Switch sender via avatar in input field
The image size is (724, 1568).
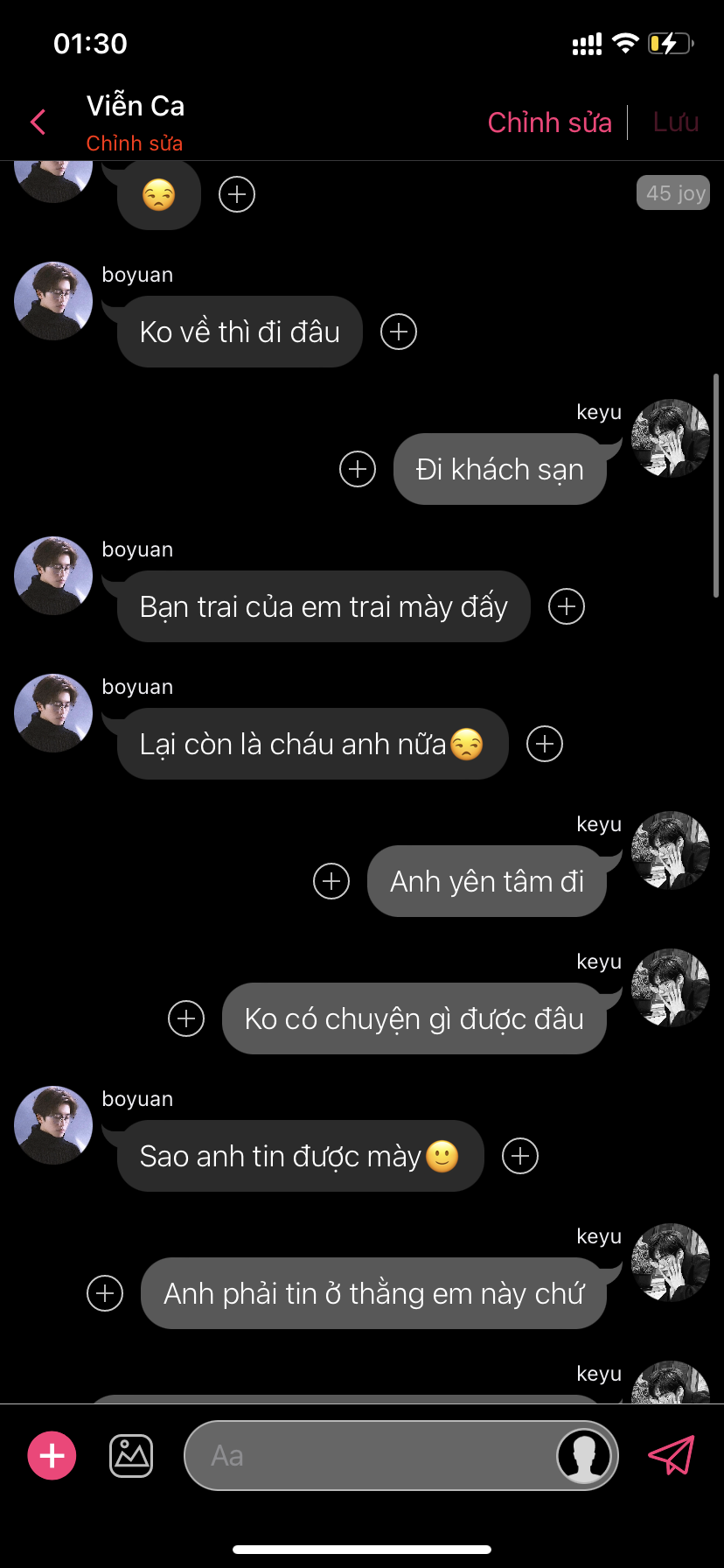584,1456
